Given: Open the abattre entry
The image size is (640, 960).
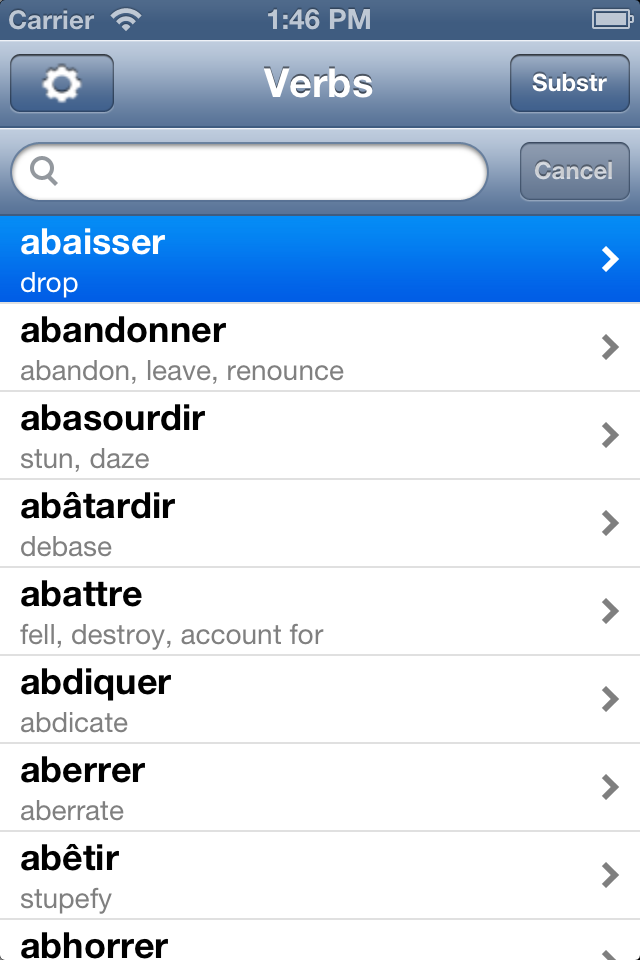Looking at the screenshot, I should (320, 612).
